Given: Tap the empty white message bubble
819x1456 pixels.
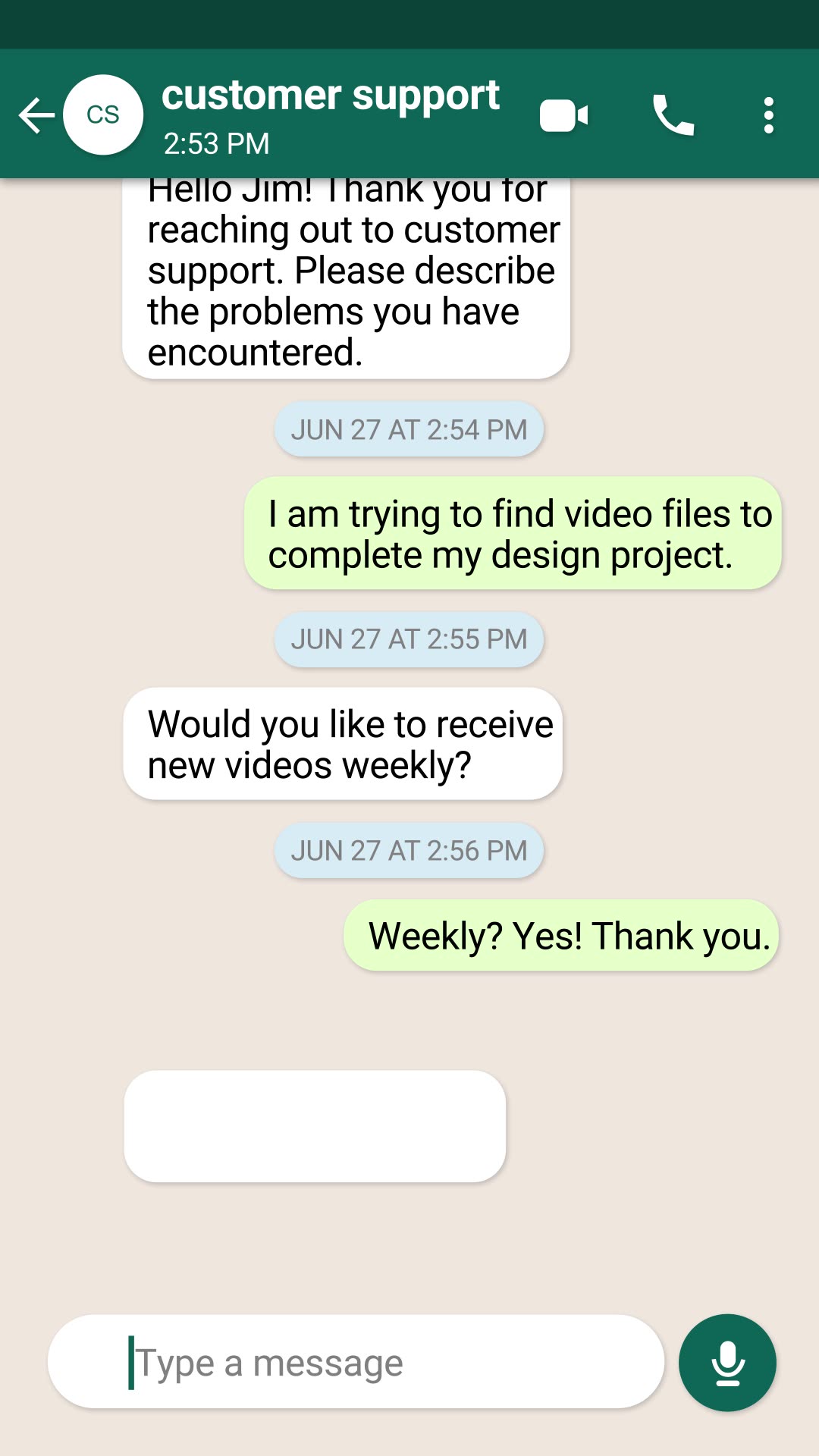Looking at the screenshot, I should [318, 1126].
